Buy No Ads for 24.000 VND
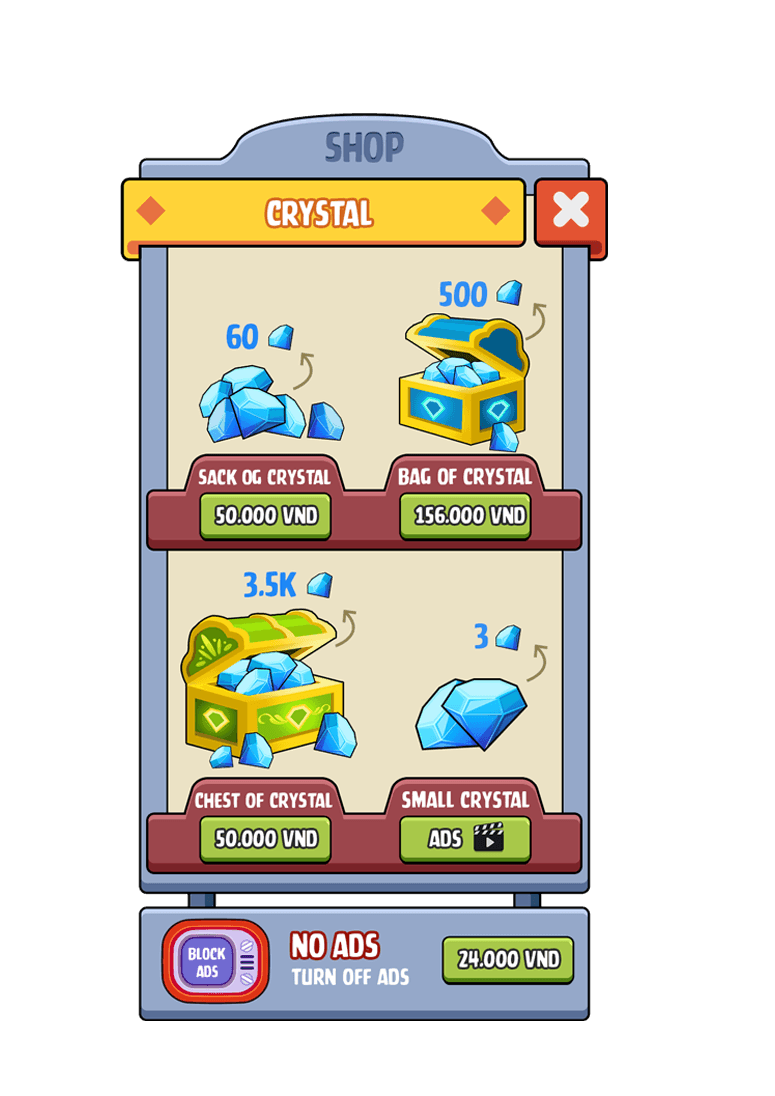 (x=508, y=960)
